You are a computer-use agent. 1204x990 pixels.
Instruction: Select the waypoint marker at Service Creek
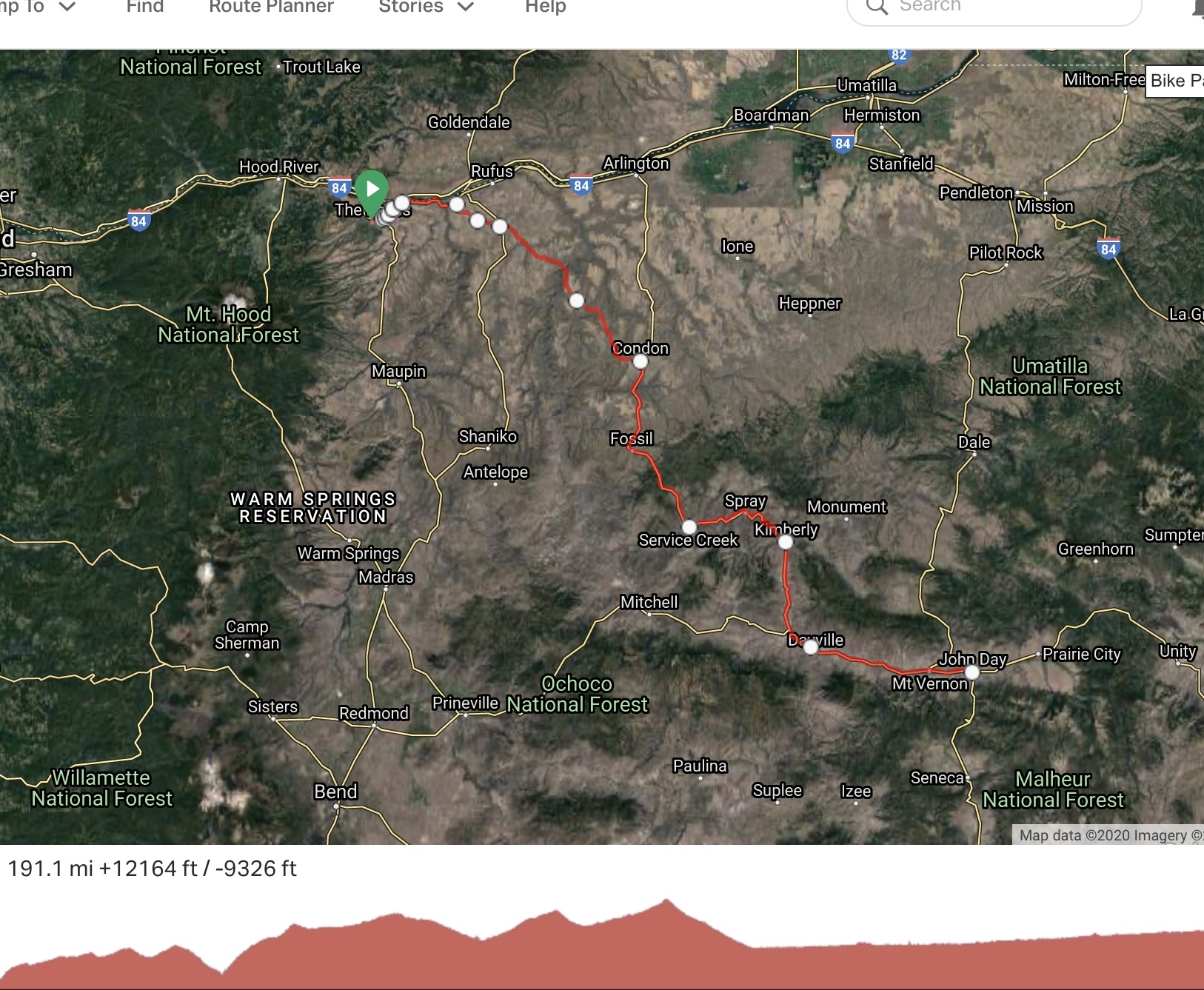click(689, 527)
